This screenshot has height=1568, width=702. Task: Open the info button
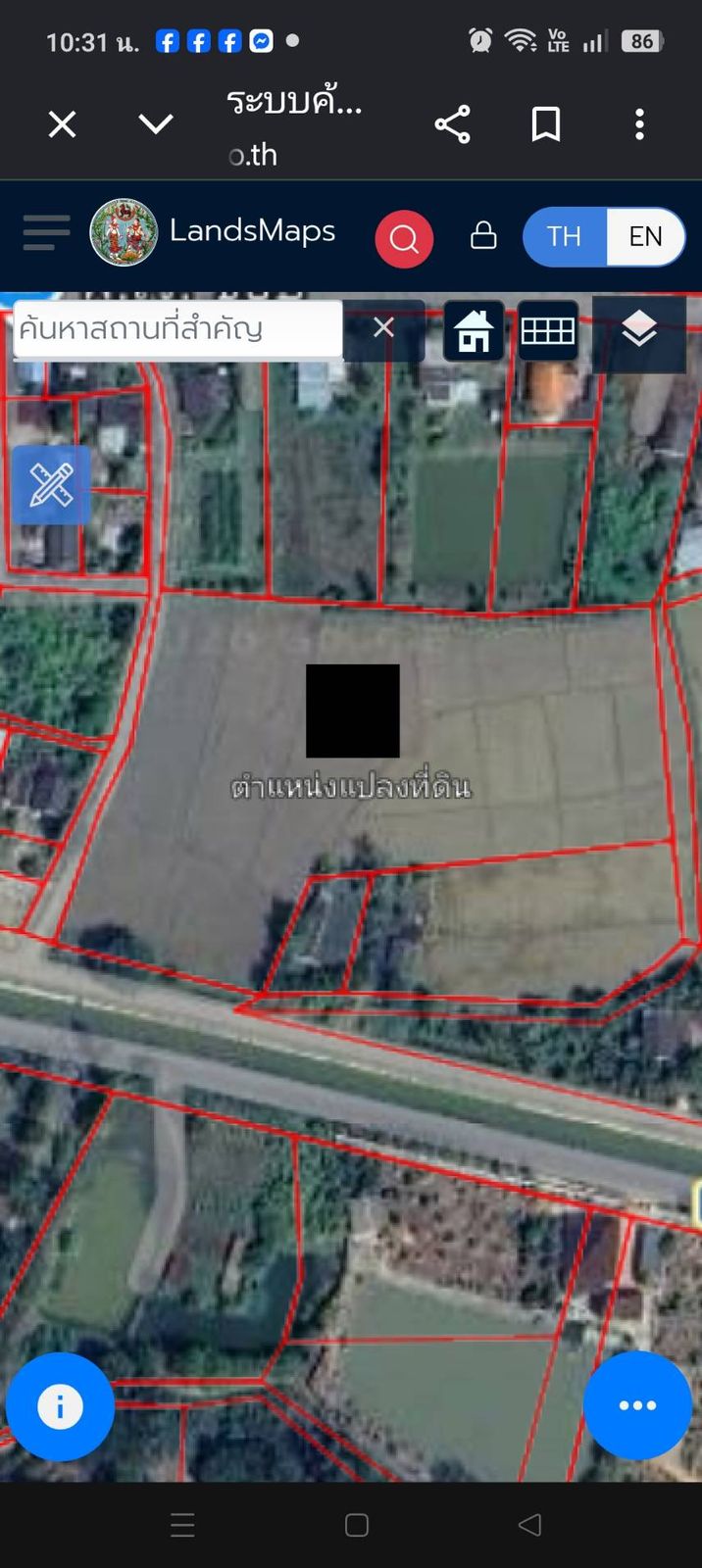60,1406
